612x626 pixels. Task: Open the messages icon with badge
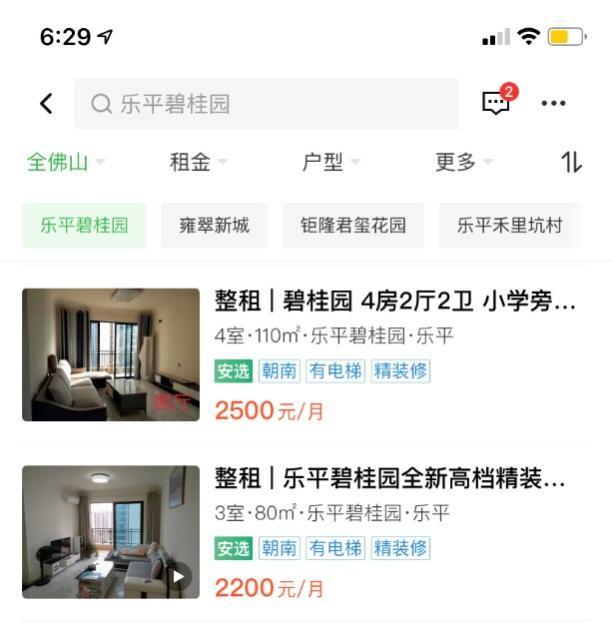[x=497, y=102]
